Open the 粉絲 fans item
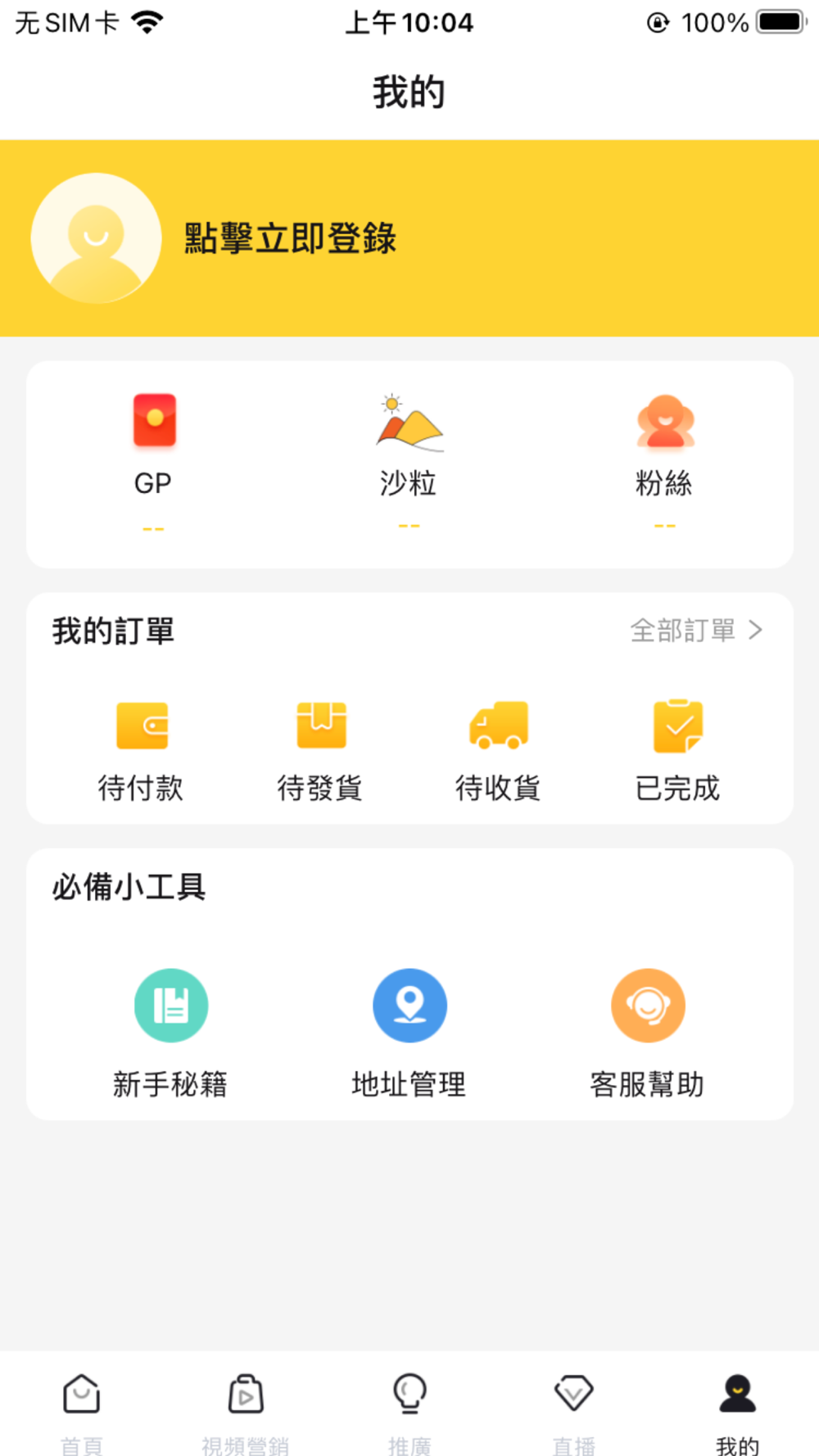819x1456 pixels. pyautogui.click(x=664, y=463)
